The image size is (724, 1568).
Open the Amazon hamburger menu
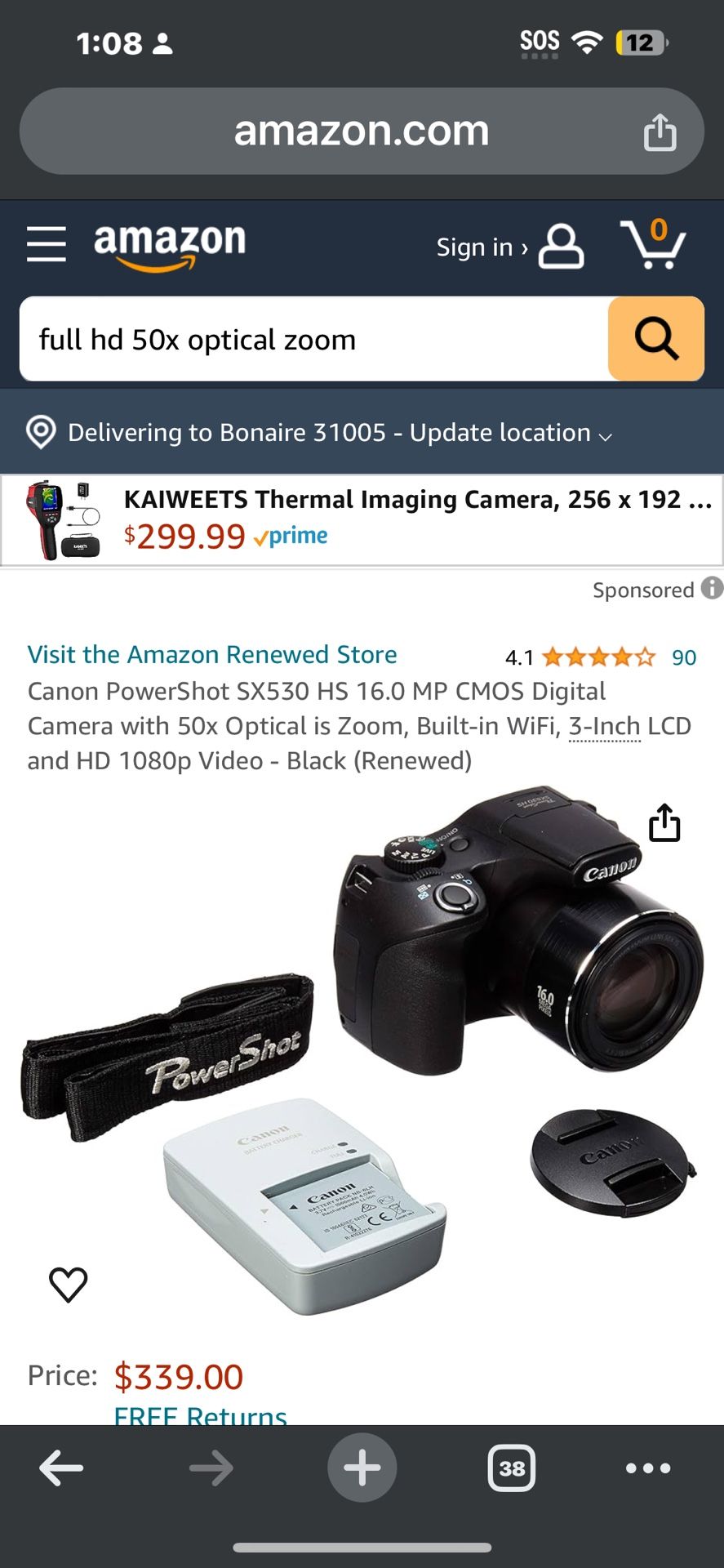click(x=47, y=244)
